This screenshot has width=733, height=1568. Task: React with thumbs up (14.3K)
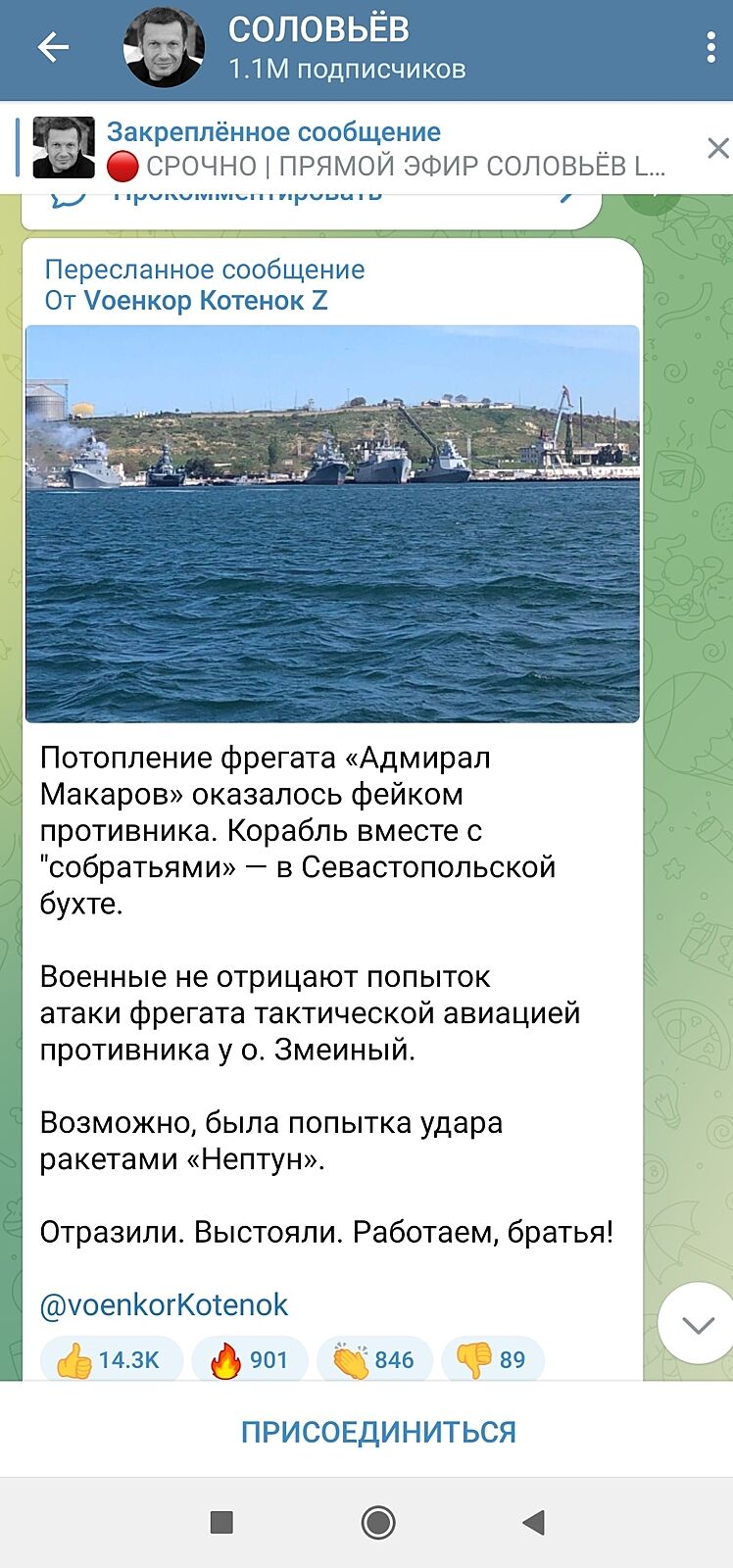pos(110,1359)
